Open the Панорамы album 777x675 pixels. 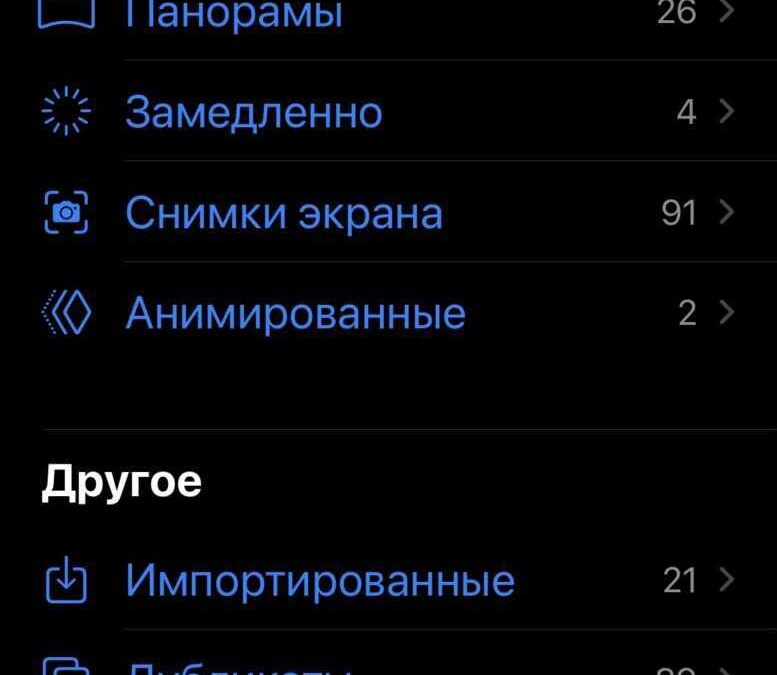(x=235, y=14)
